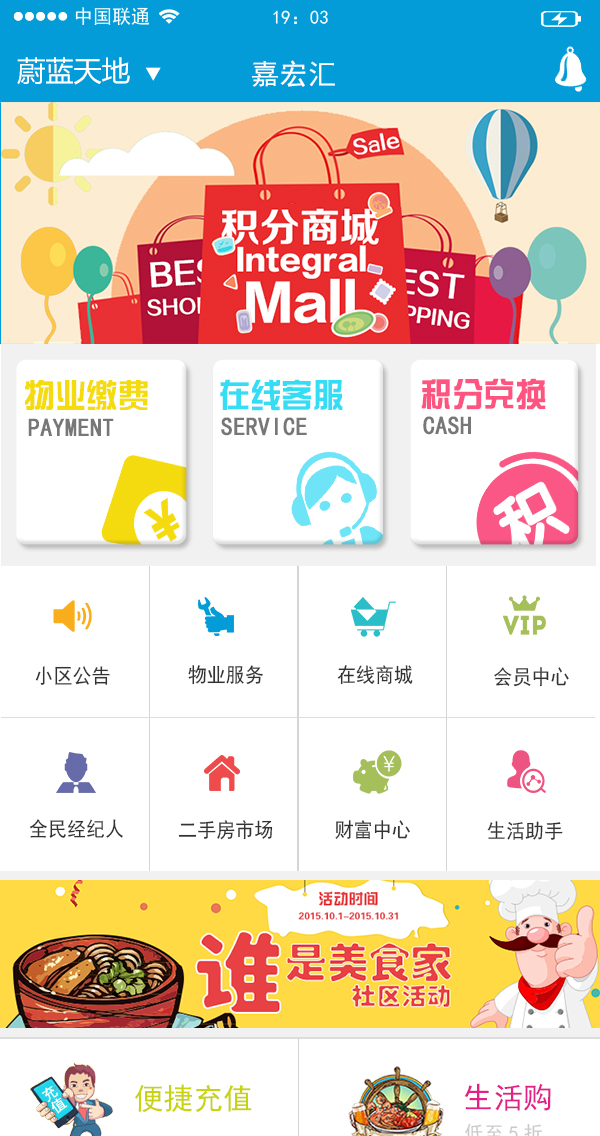The width and height of the screenshot is (600, 1136).
Task: Browse 二手房市场 housing market
Action: (x=224, y=794)
